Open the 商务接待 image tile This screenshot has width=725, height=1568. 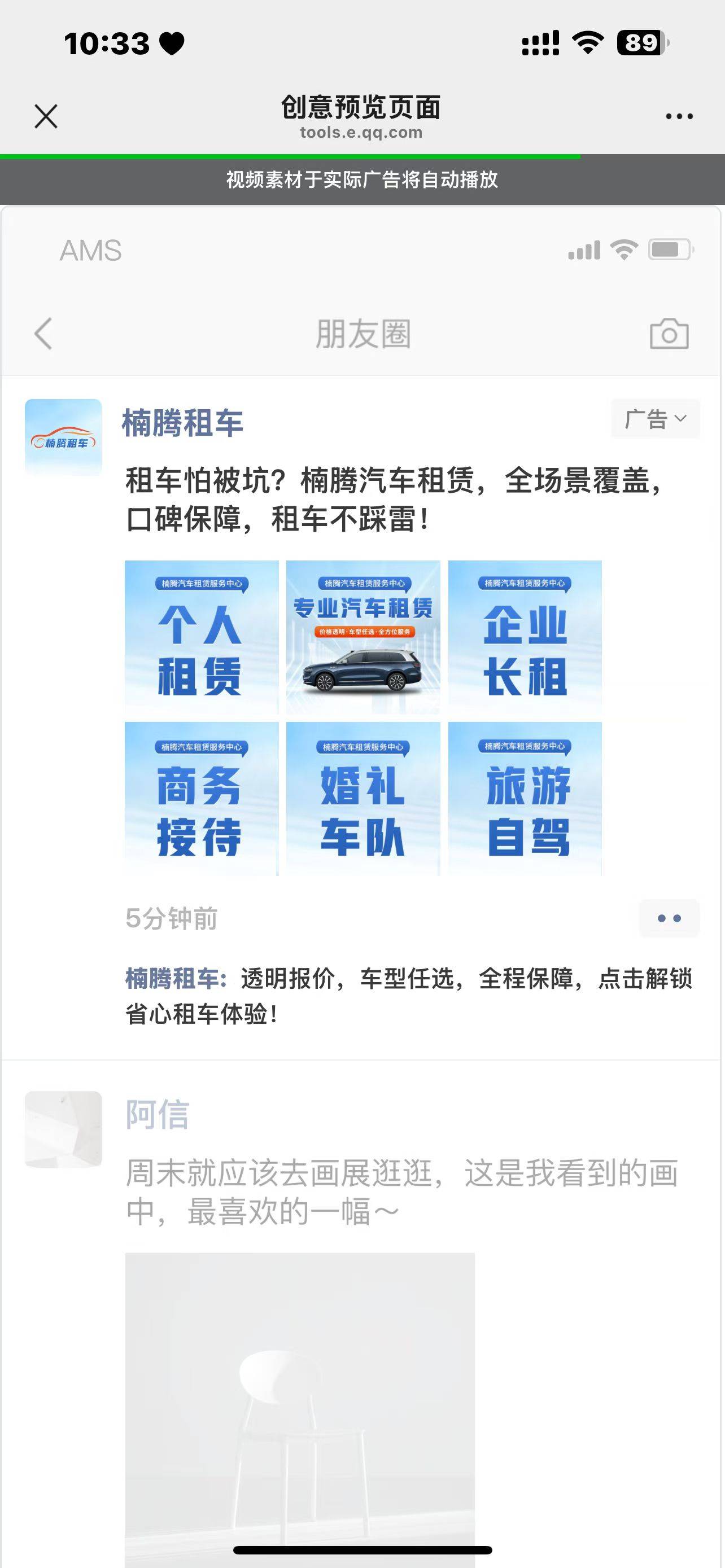[202, 799]
